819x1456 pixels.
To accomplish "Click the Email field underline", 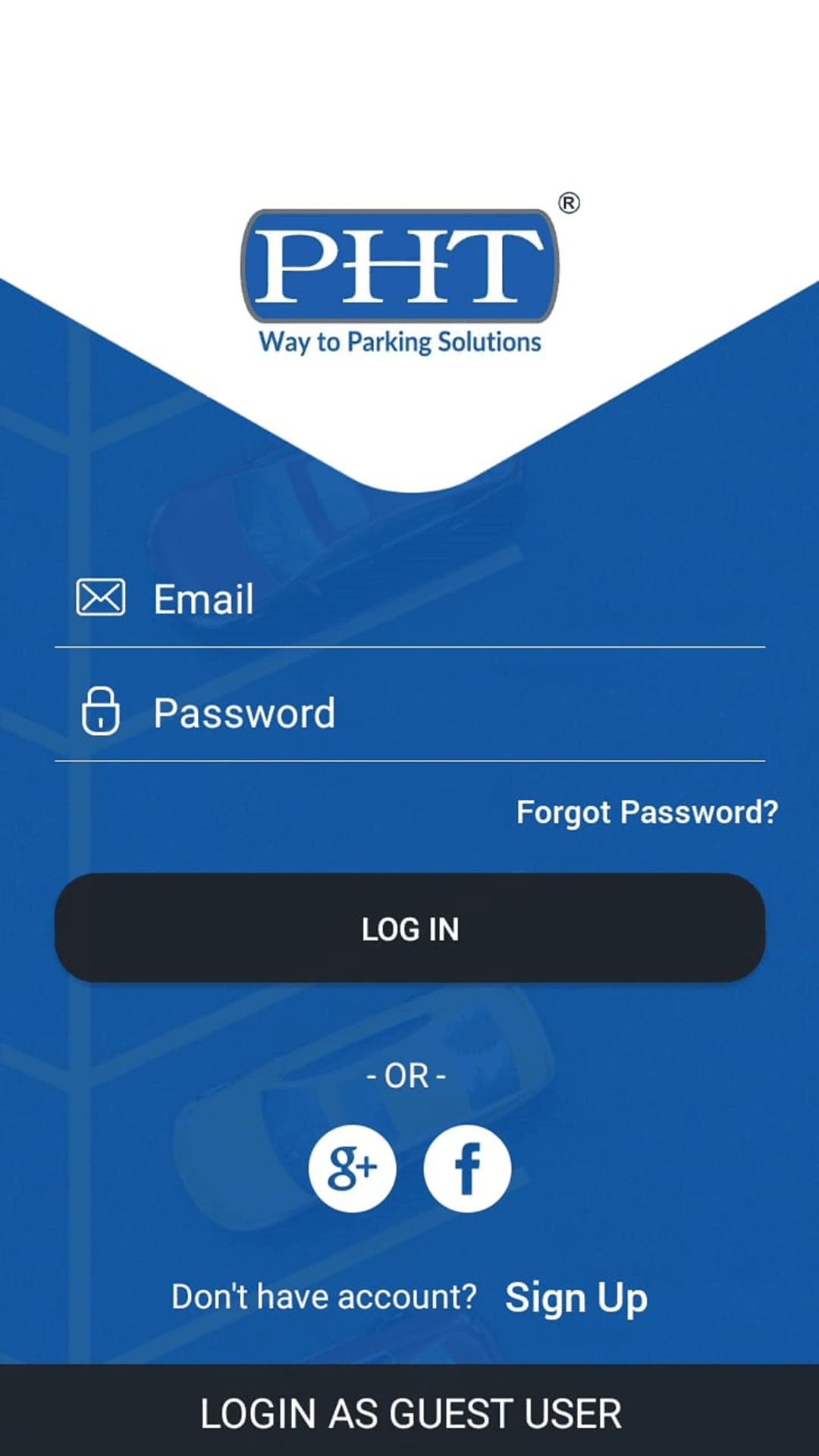I will pos(409,648).
